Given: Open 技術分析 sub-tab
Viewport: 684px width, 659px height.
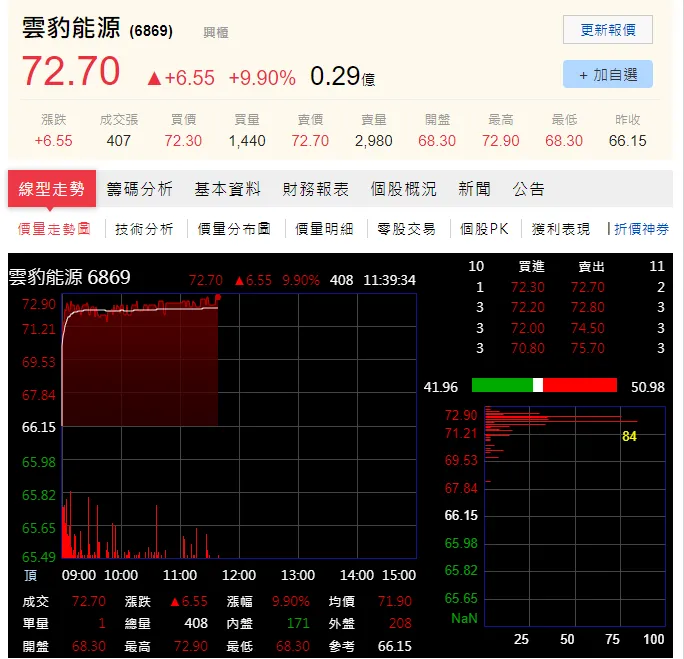Looking at the screenshot, I should pos(144,229).
